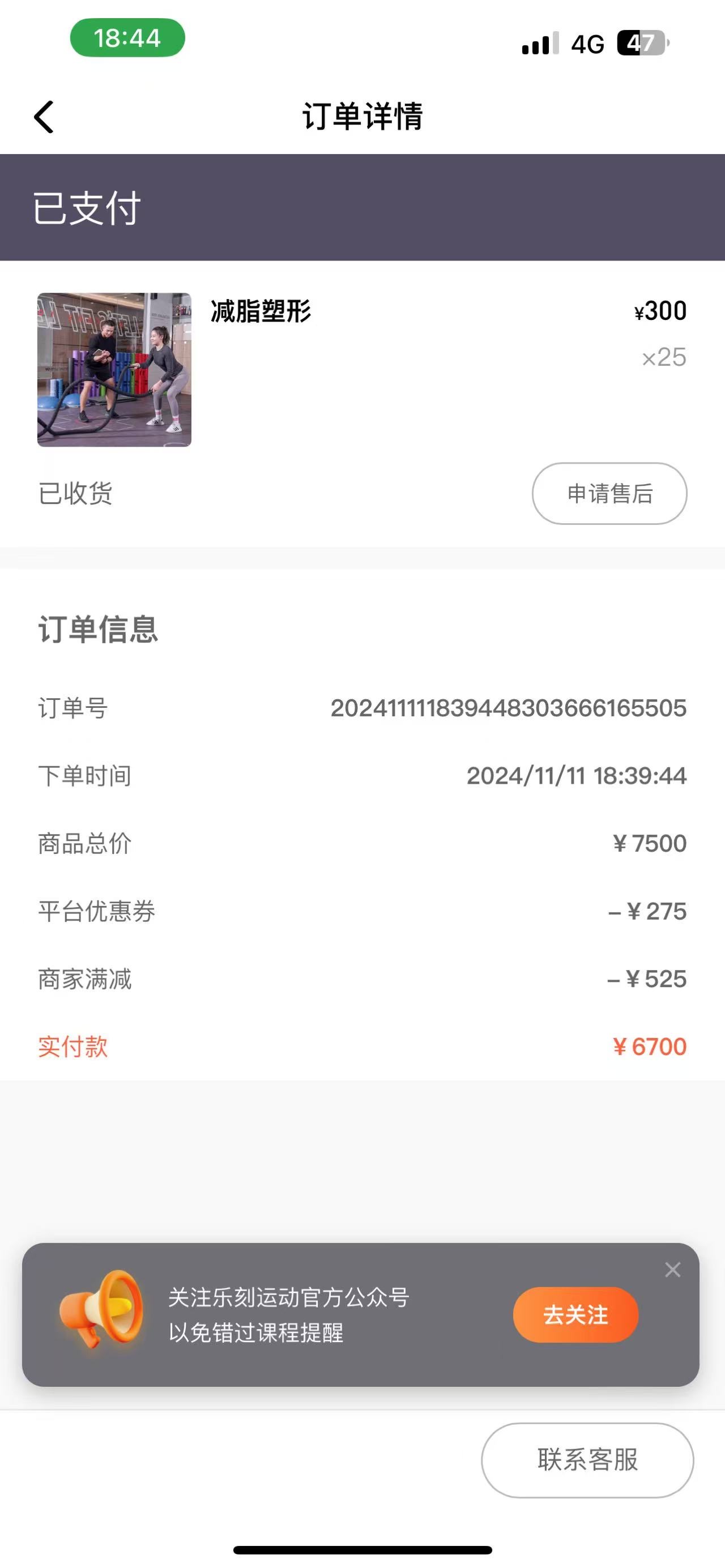This screenshot has width=725, height=1568.
Task: Tap the 申请售后 after-sales button
Action: click(609, 493)
